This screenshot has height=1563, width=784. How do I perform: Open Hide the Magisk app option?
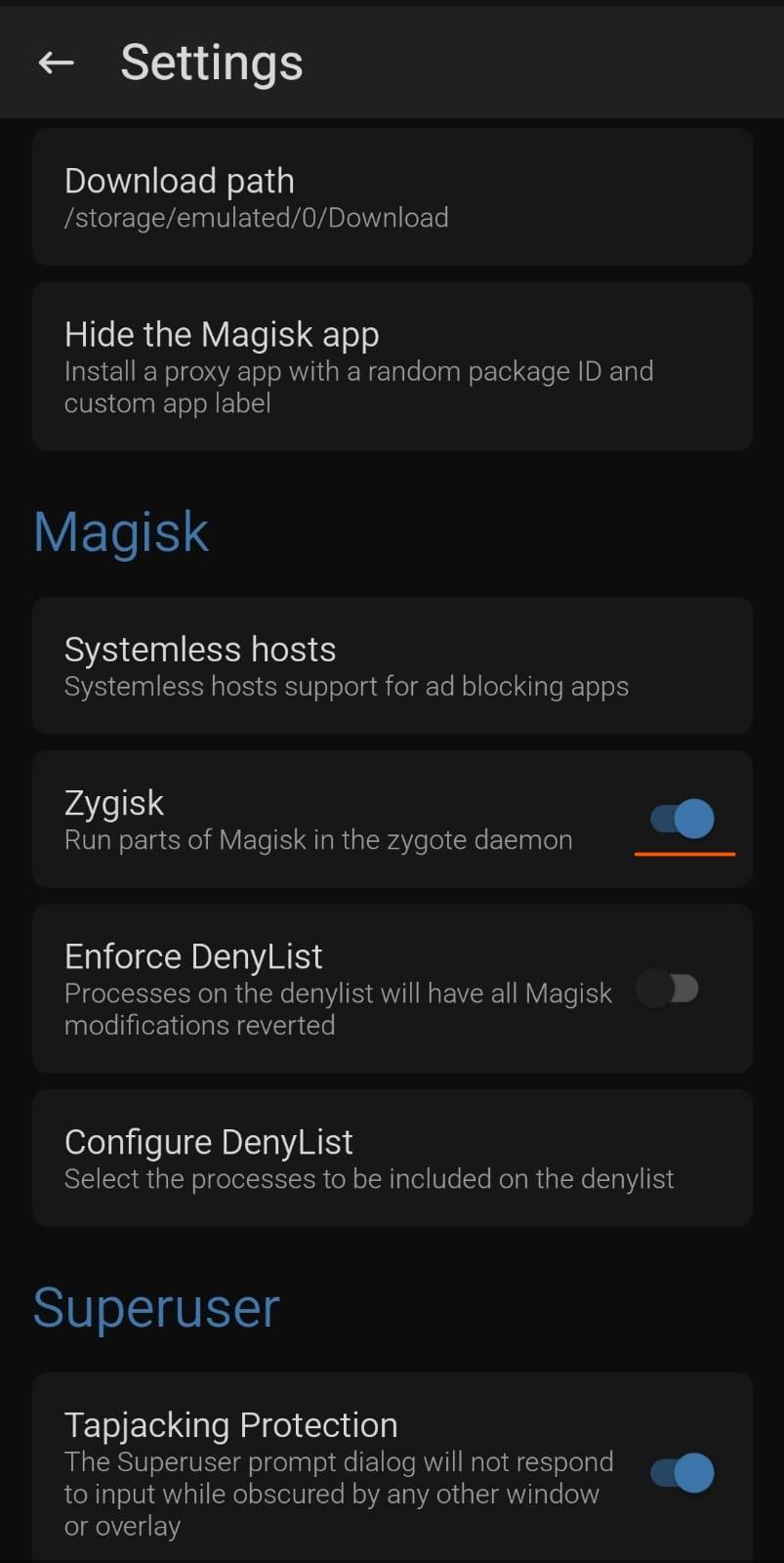pyautogui.click(x=392, y=367)
